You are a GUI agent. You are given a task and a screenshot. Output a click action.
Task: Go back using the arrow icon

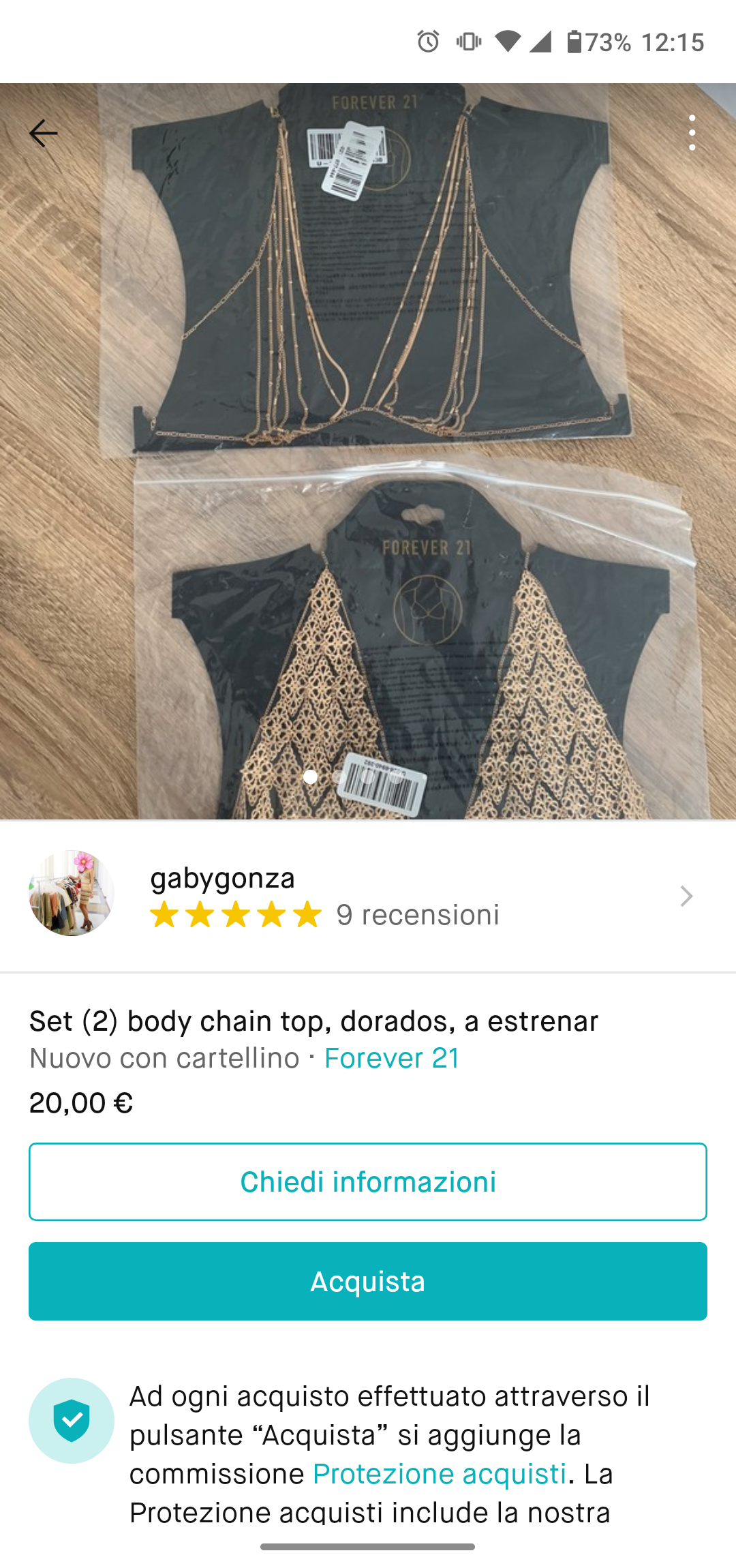point(43,133)
